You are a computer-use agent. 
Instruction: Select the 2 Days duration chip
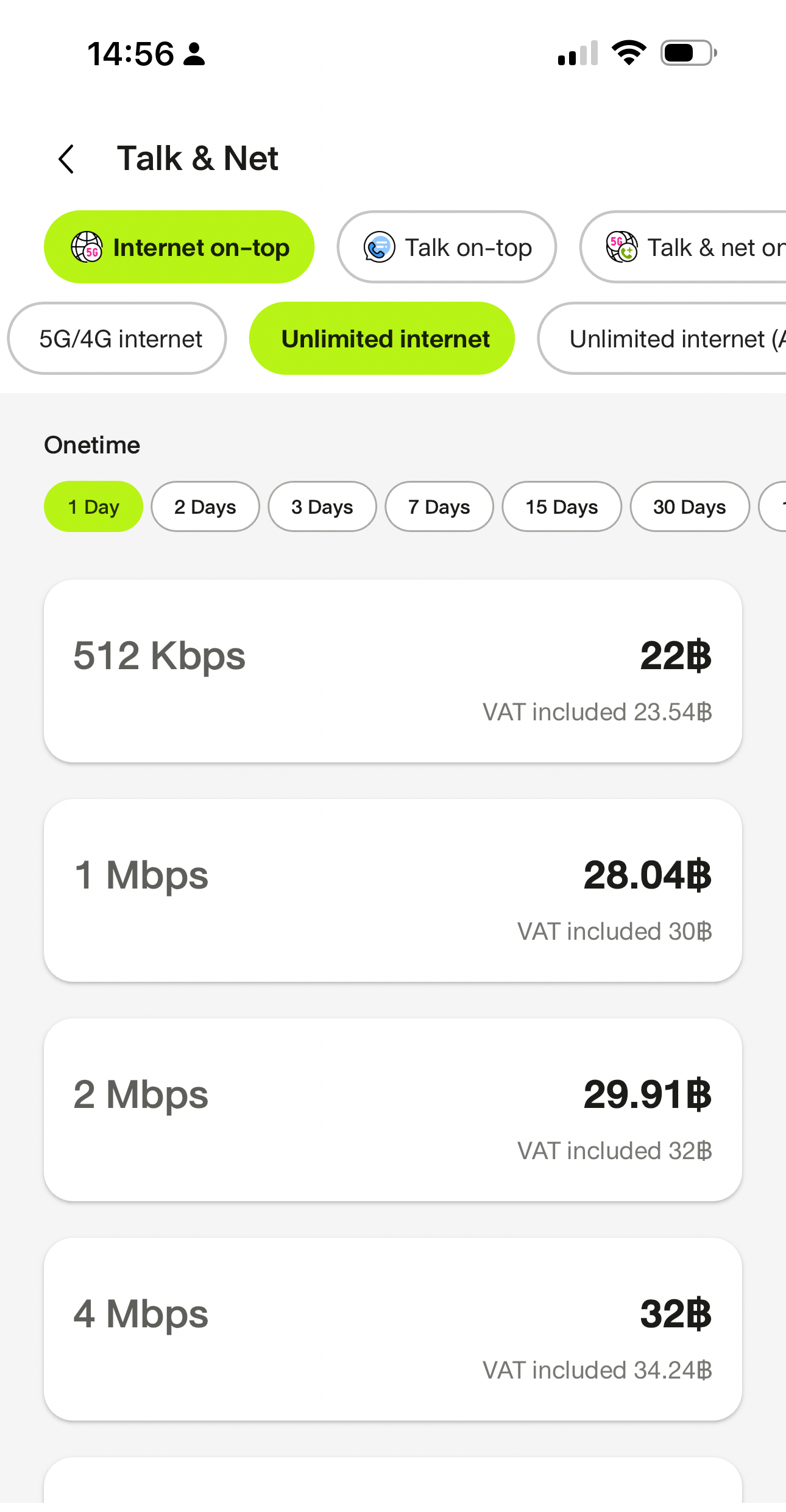pyautogui.click(x=205, y=506)
